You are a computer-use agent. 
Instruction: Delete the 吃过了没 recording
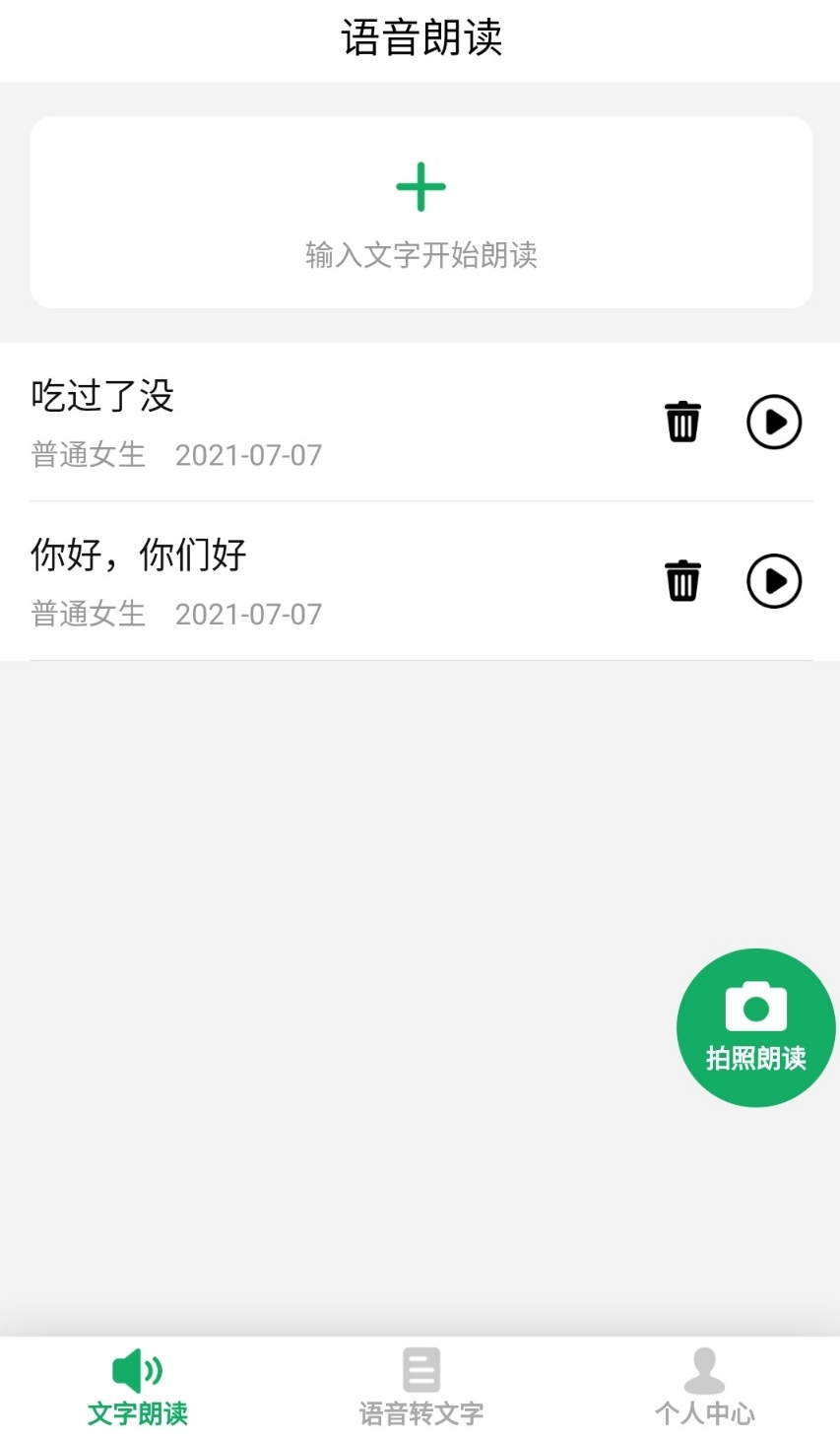[x=682, y=422]
